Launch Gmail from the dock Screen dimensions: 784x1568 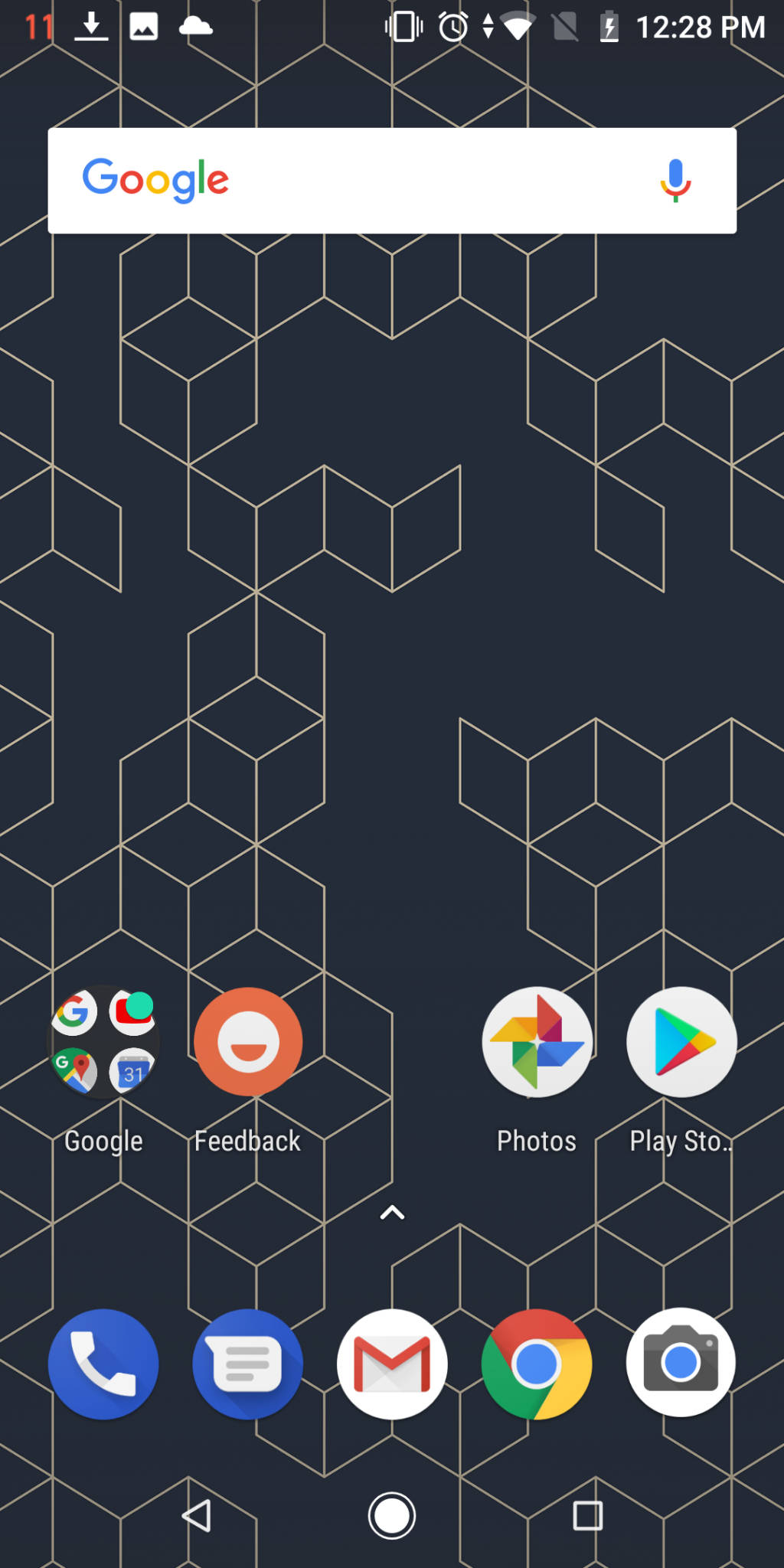(392, 1364)
